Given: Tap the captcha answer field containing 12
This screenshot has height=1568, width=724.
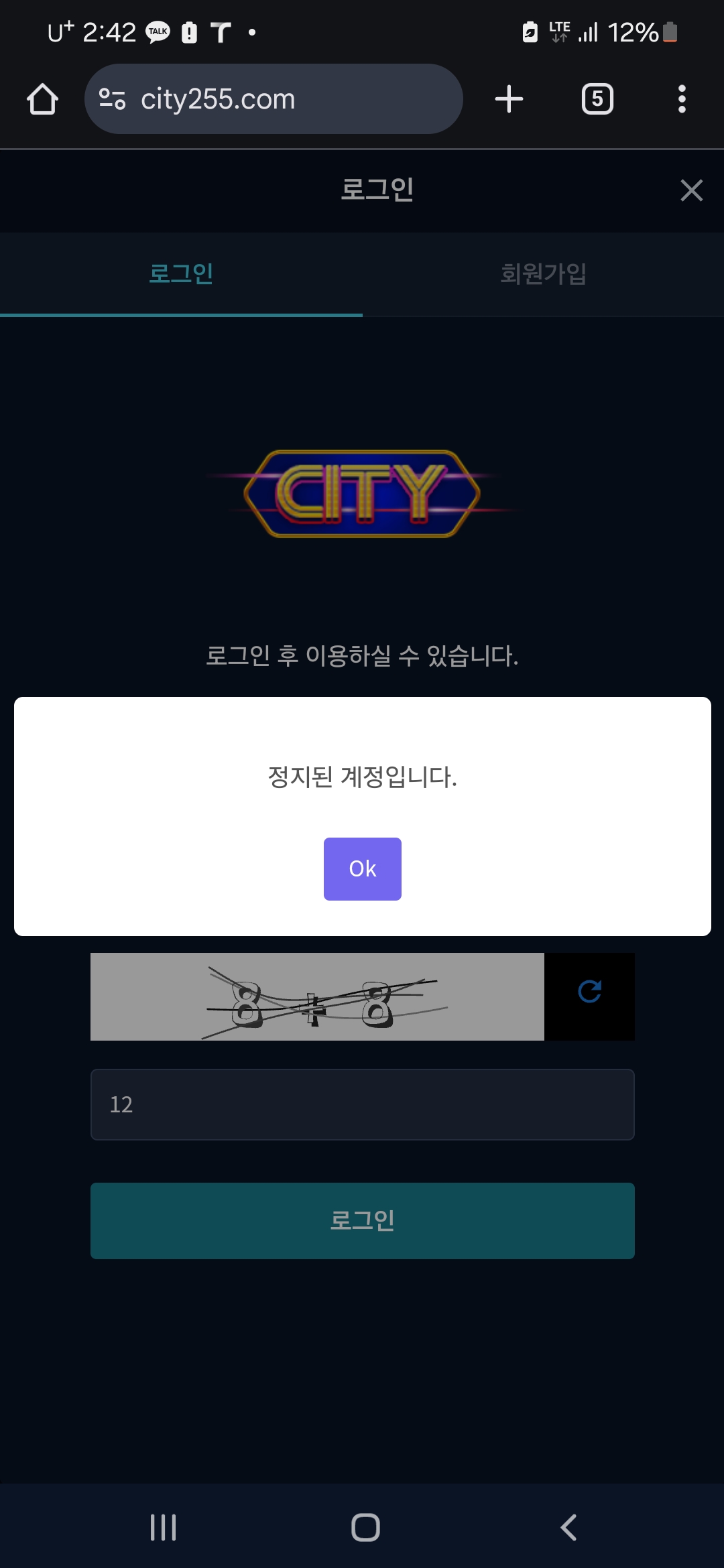Looking at the screenshot, I should click(x=362, y=1104).
